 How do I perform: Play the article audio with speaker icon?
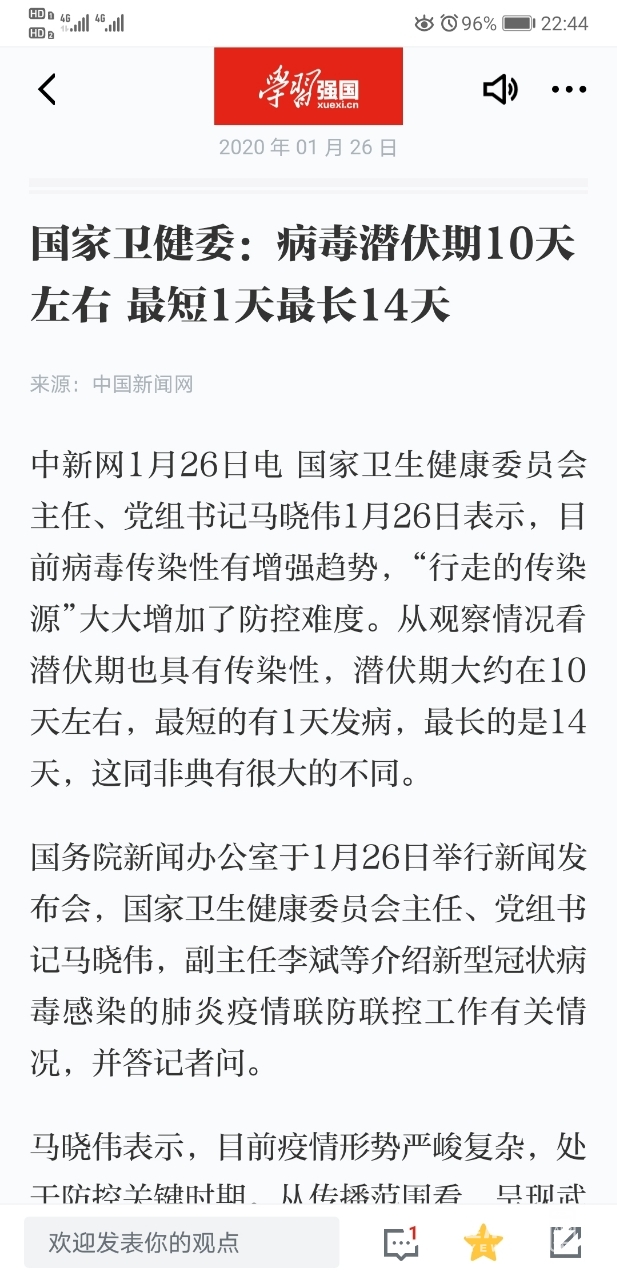[500, 89]
